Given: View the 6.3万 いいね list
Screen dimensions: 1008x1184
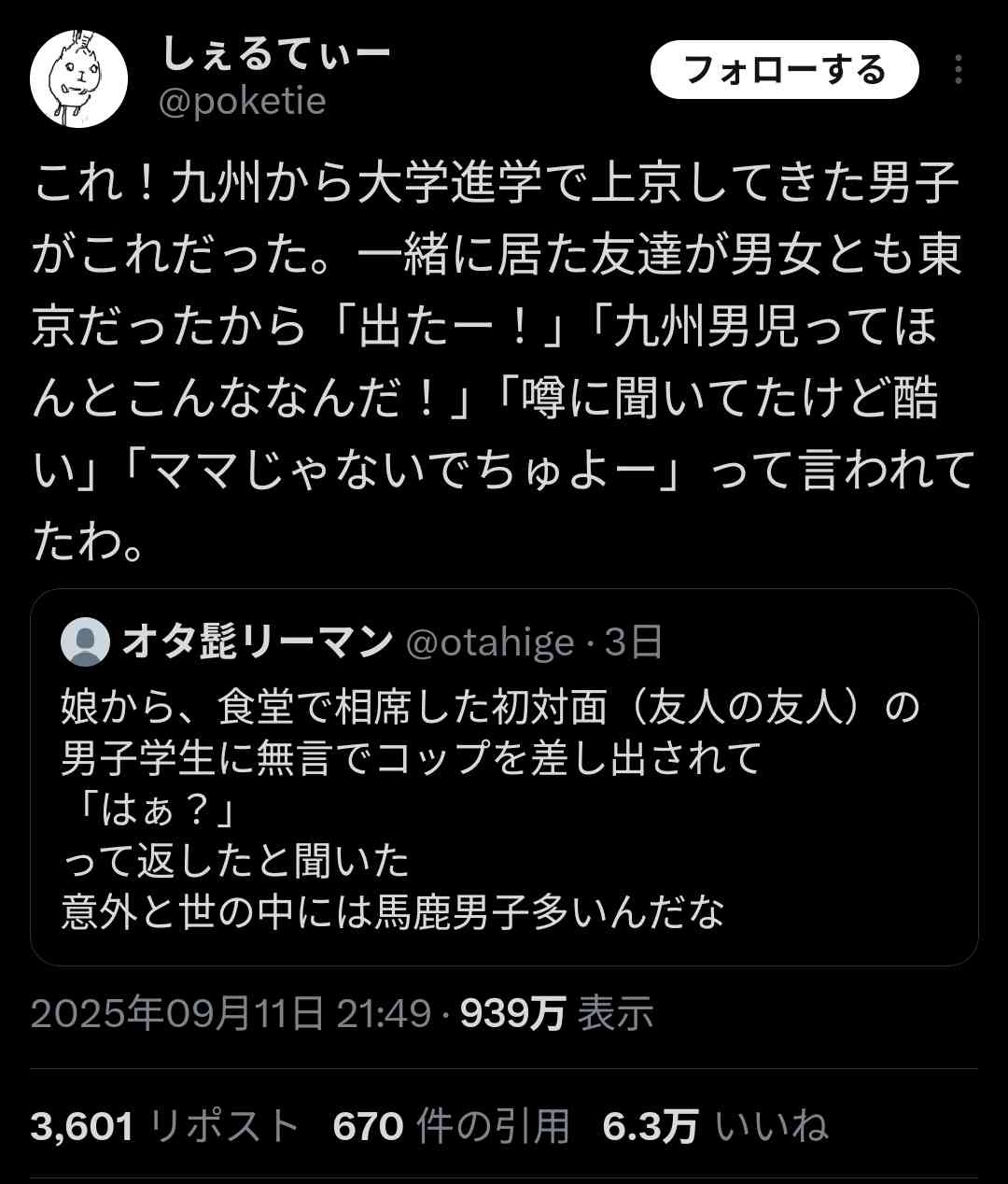Looking at the screenshot, I should pos(715,1126).
